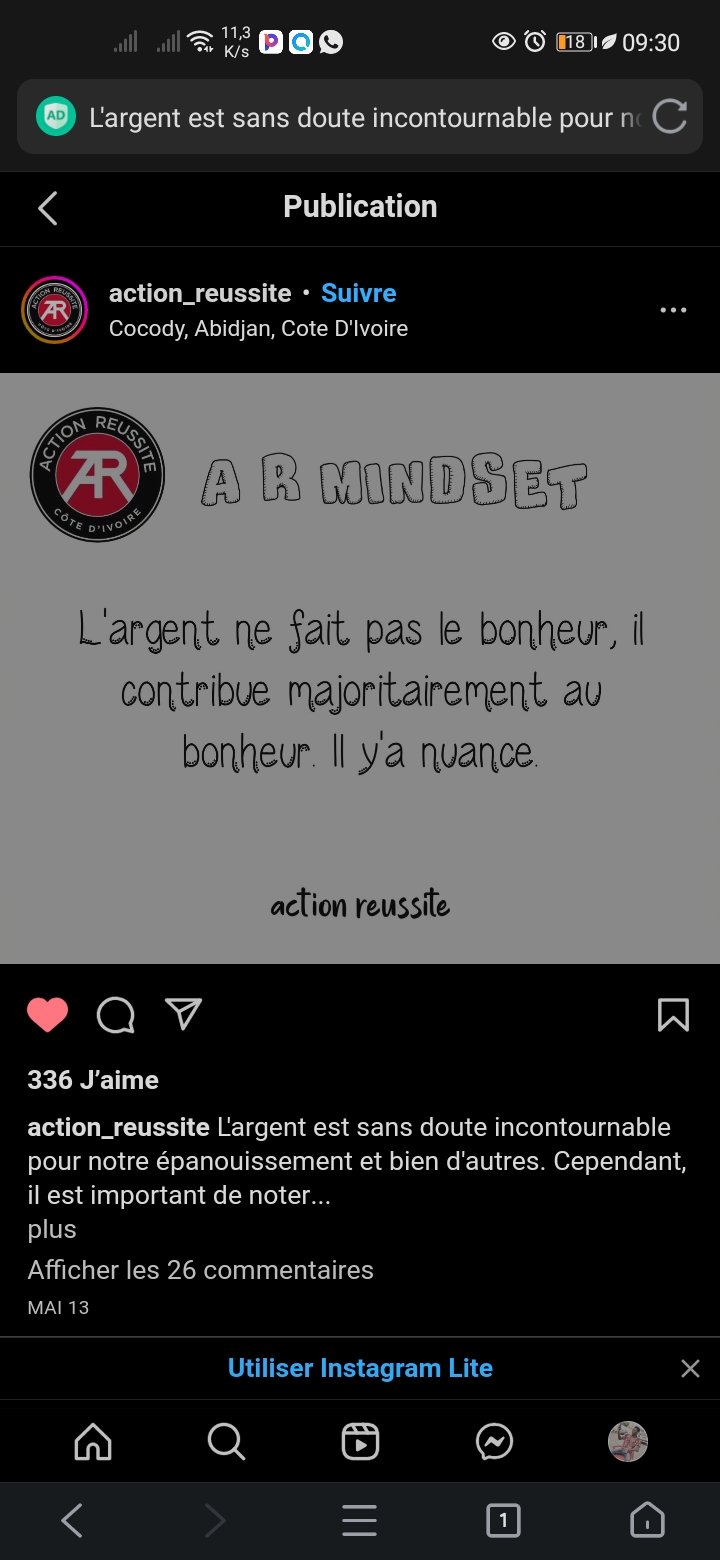Viewport: 720px width, 1560px height.
Task: Open the Utiliser Instagram Lite banner
Action: point(360,1368)
